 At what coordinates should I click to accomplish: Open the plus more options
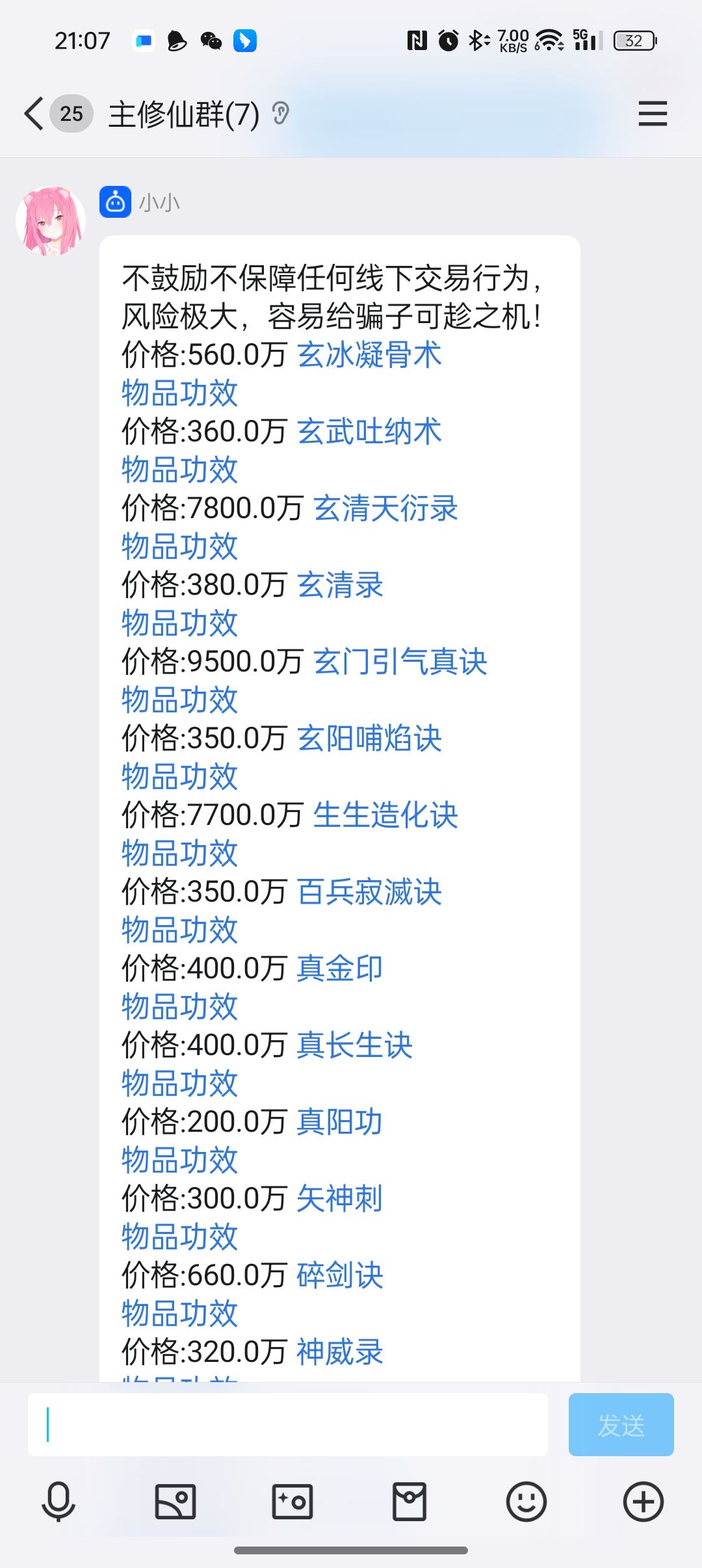(x=643, y=1502)
